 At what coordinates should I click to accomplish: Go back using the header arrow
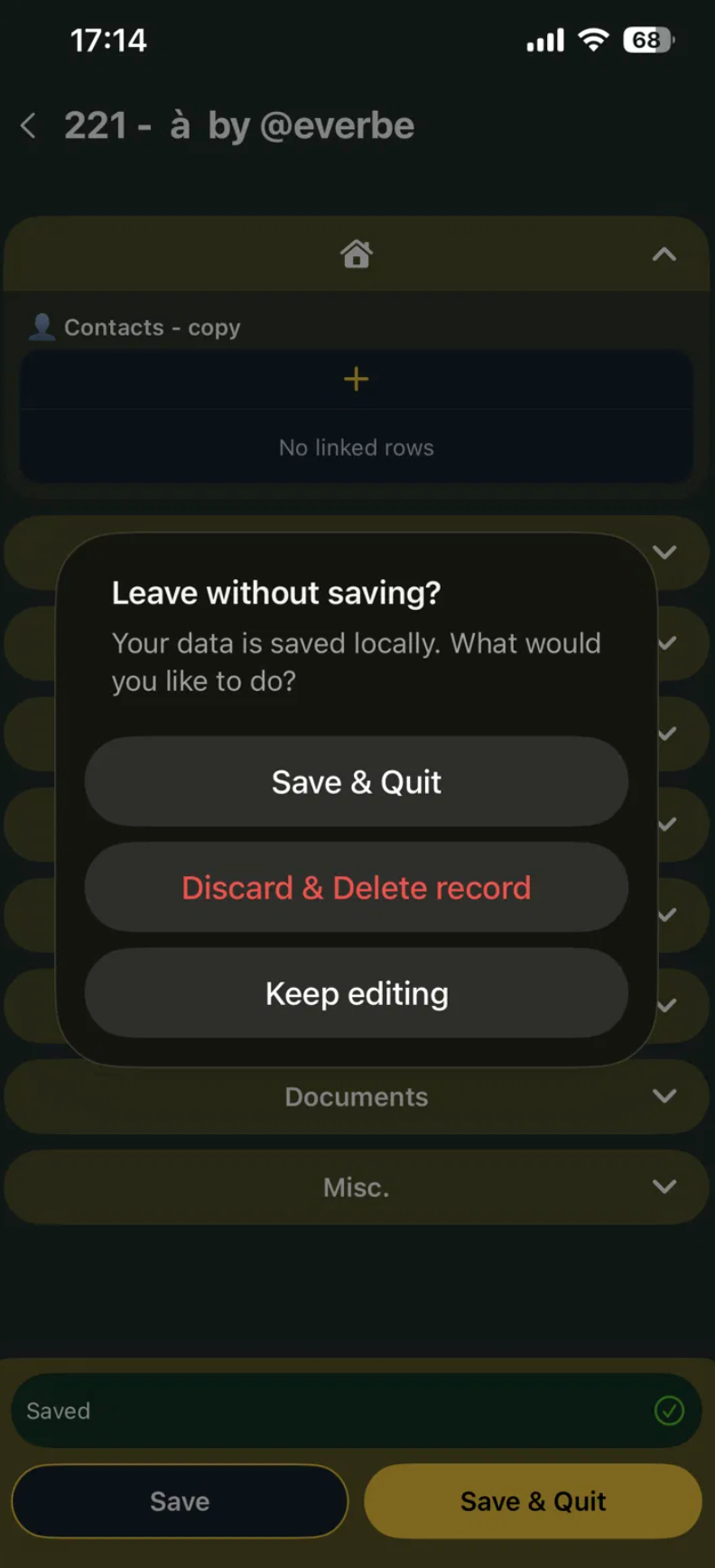pyautogui.click(x=29, y=125)
